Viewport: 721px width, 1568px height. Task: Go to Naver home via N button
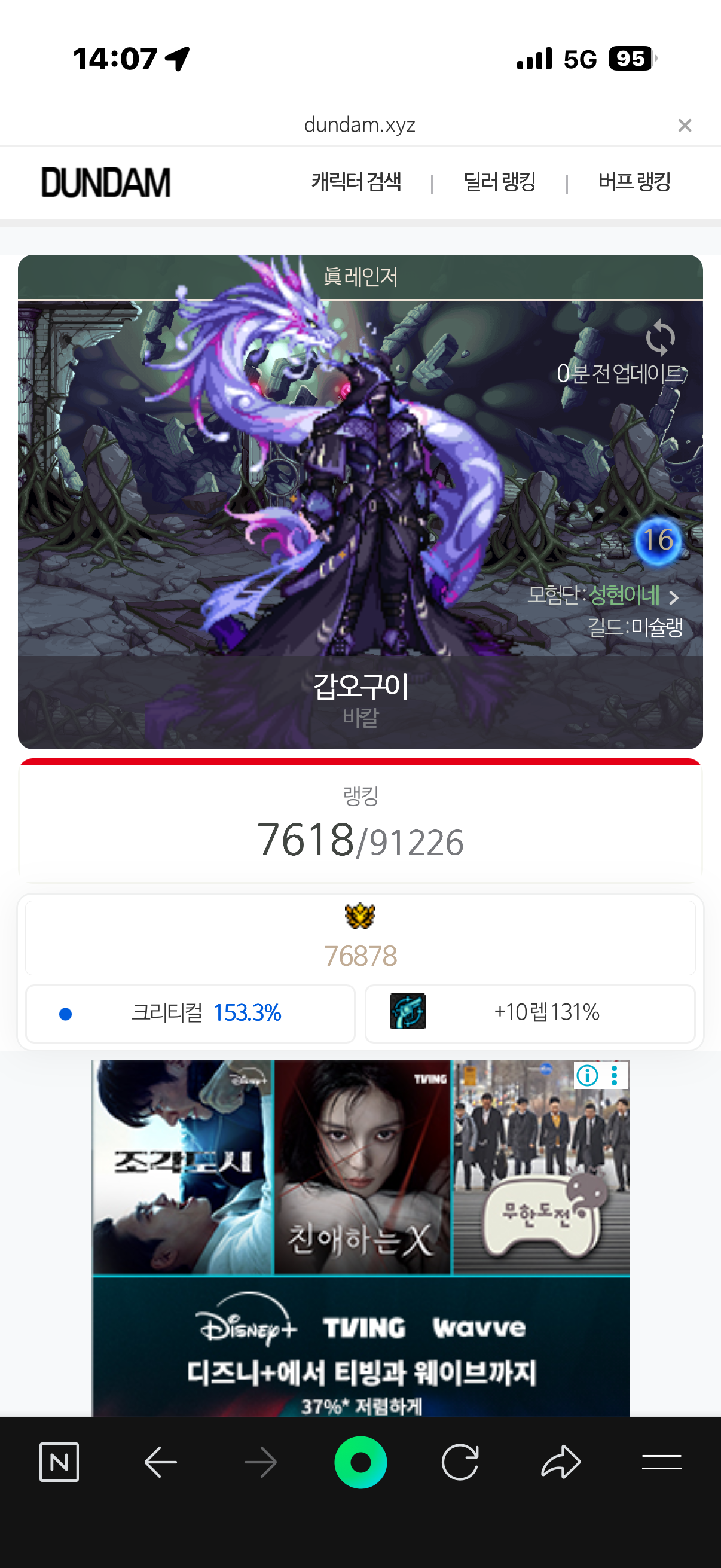click(x=59, y=1462)
